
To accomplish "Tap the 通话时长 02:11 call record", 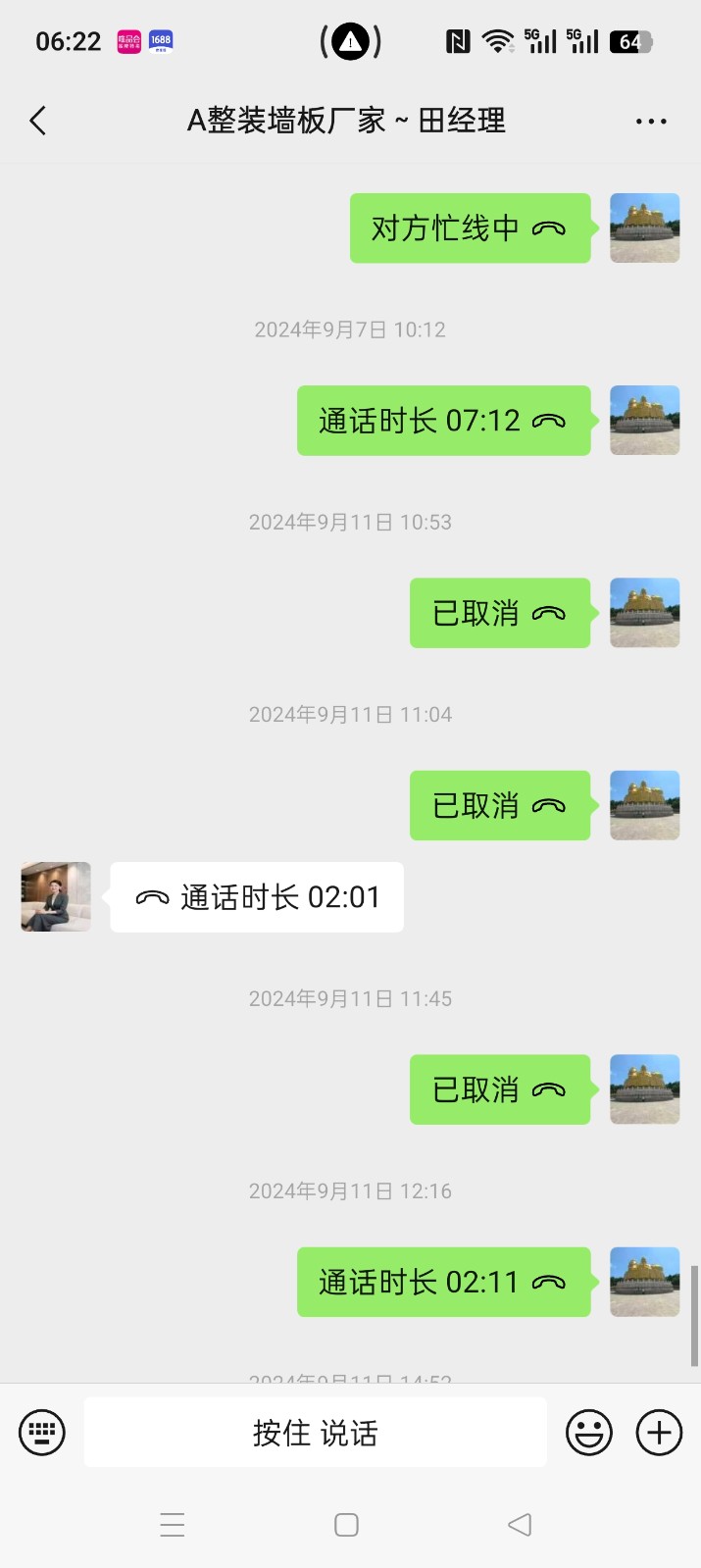I will pyautogui.click(x=443, y=1282).
